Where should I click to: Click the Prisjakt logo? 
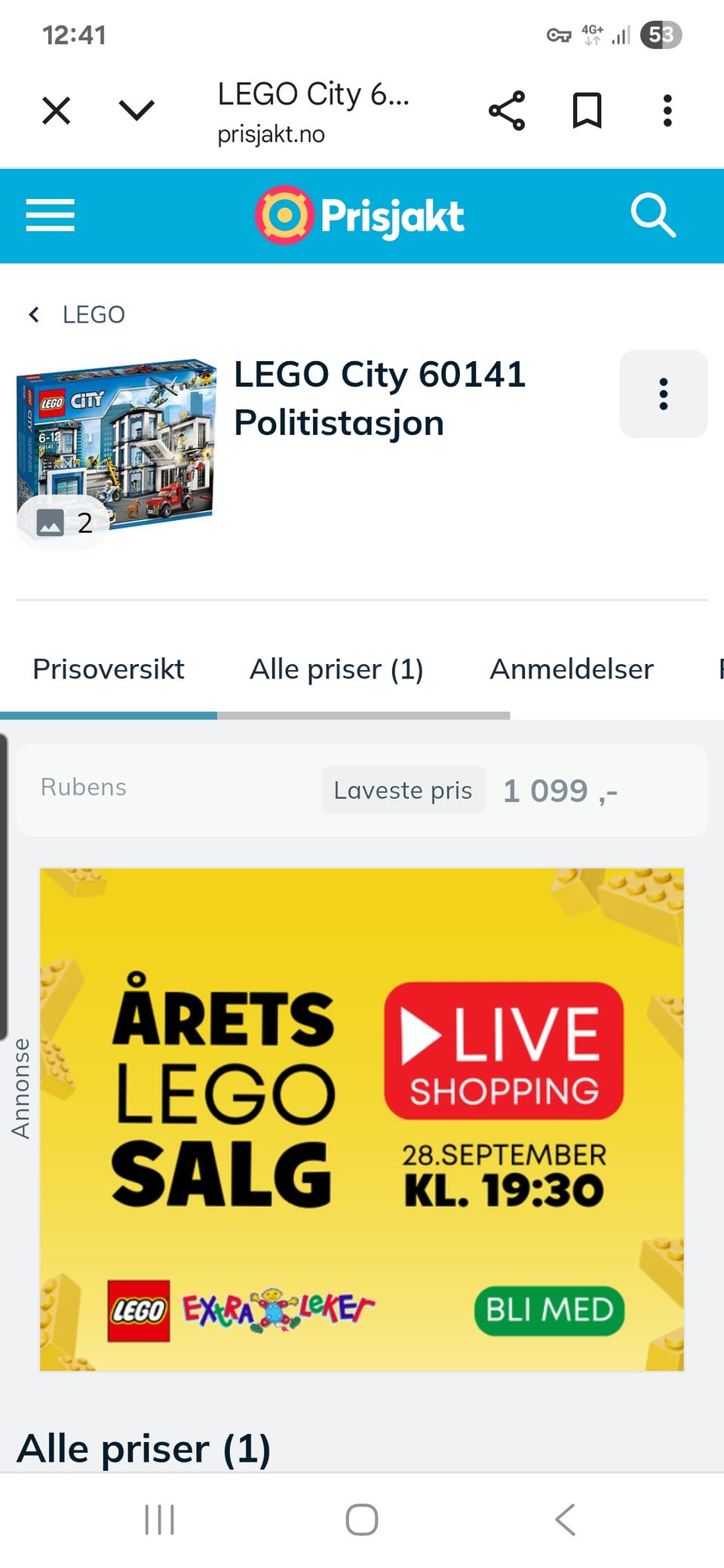(x=360, y=216)
